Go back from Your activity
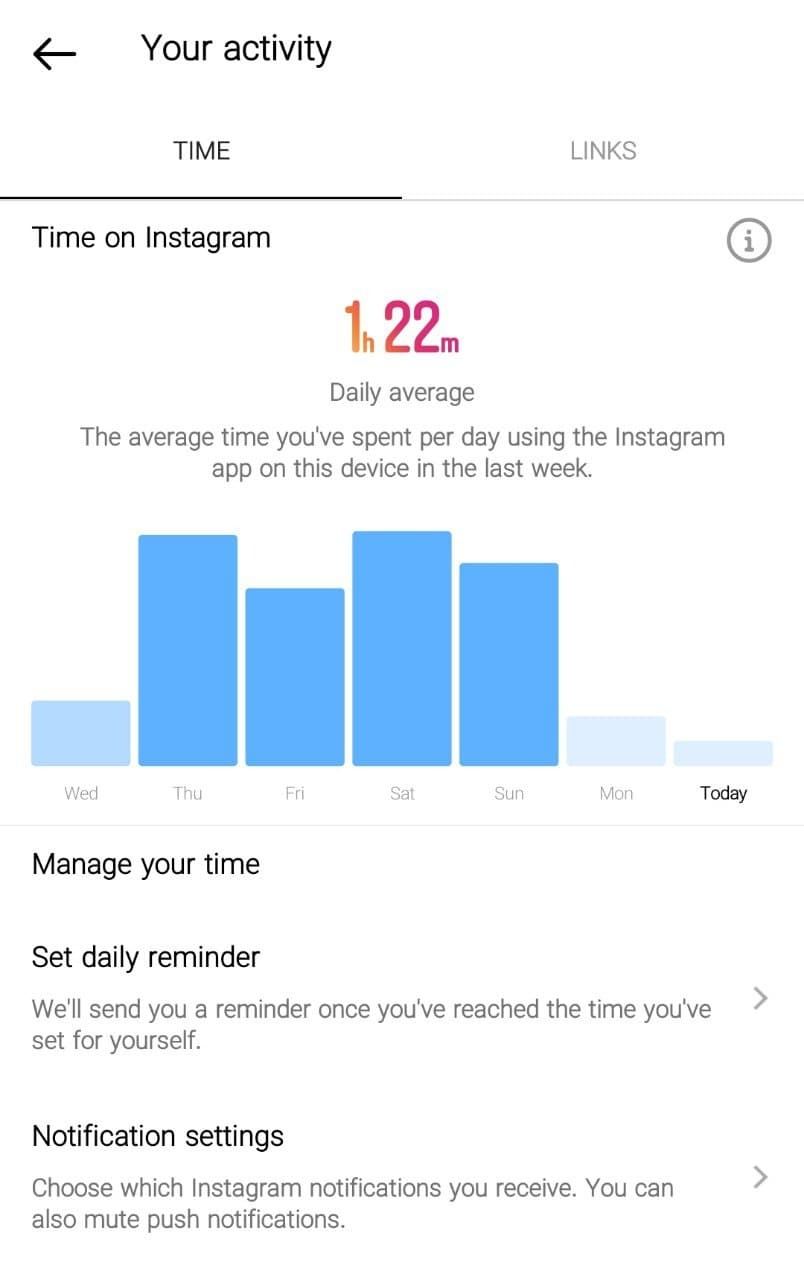The image size is (804, 1280). pos(54,53)
